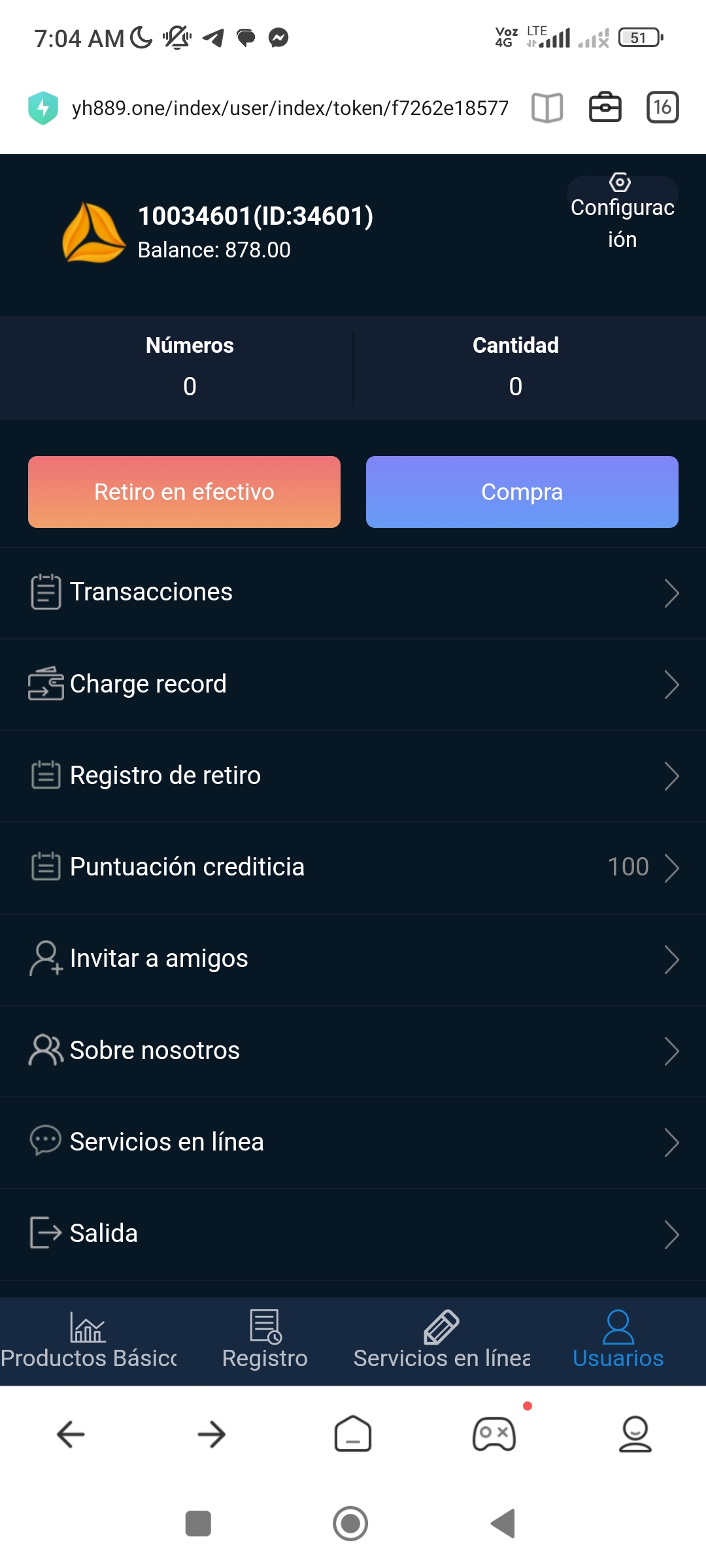
Task: Go back with the browser back arrow
Action: (71, 1434)
